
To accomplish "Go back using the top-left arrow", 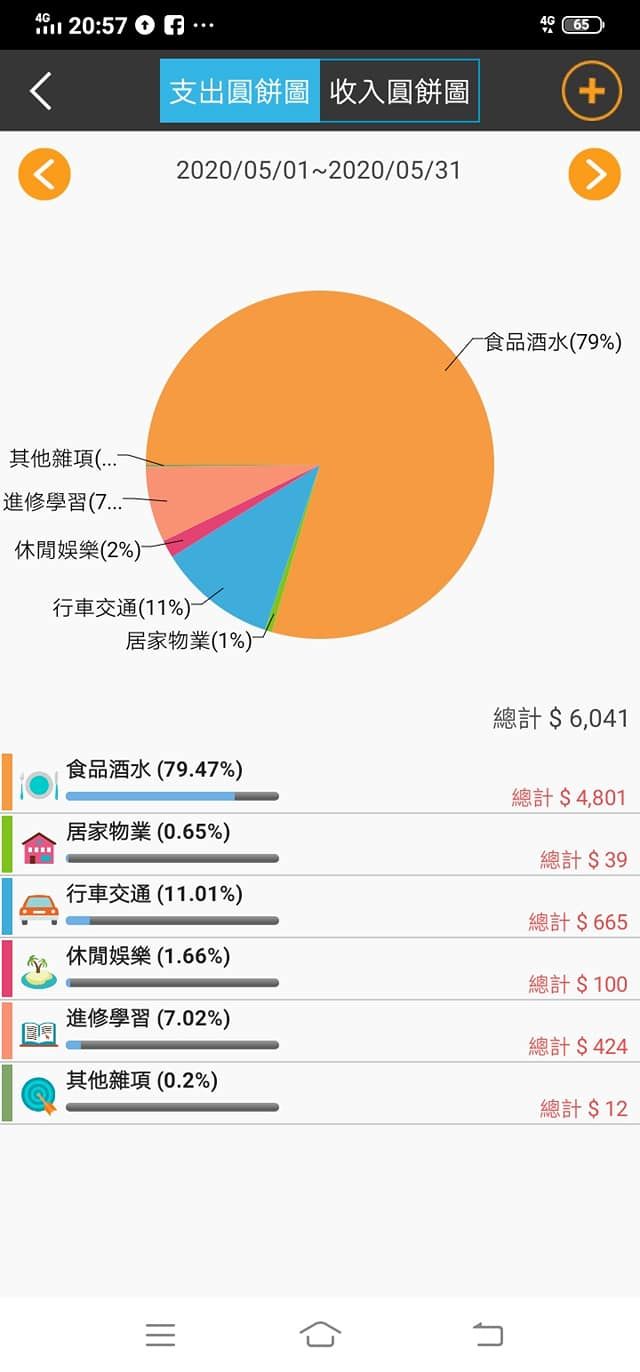I will (x=40, y=91).
